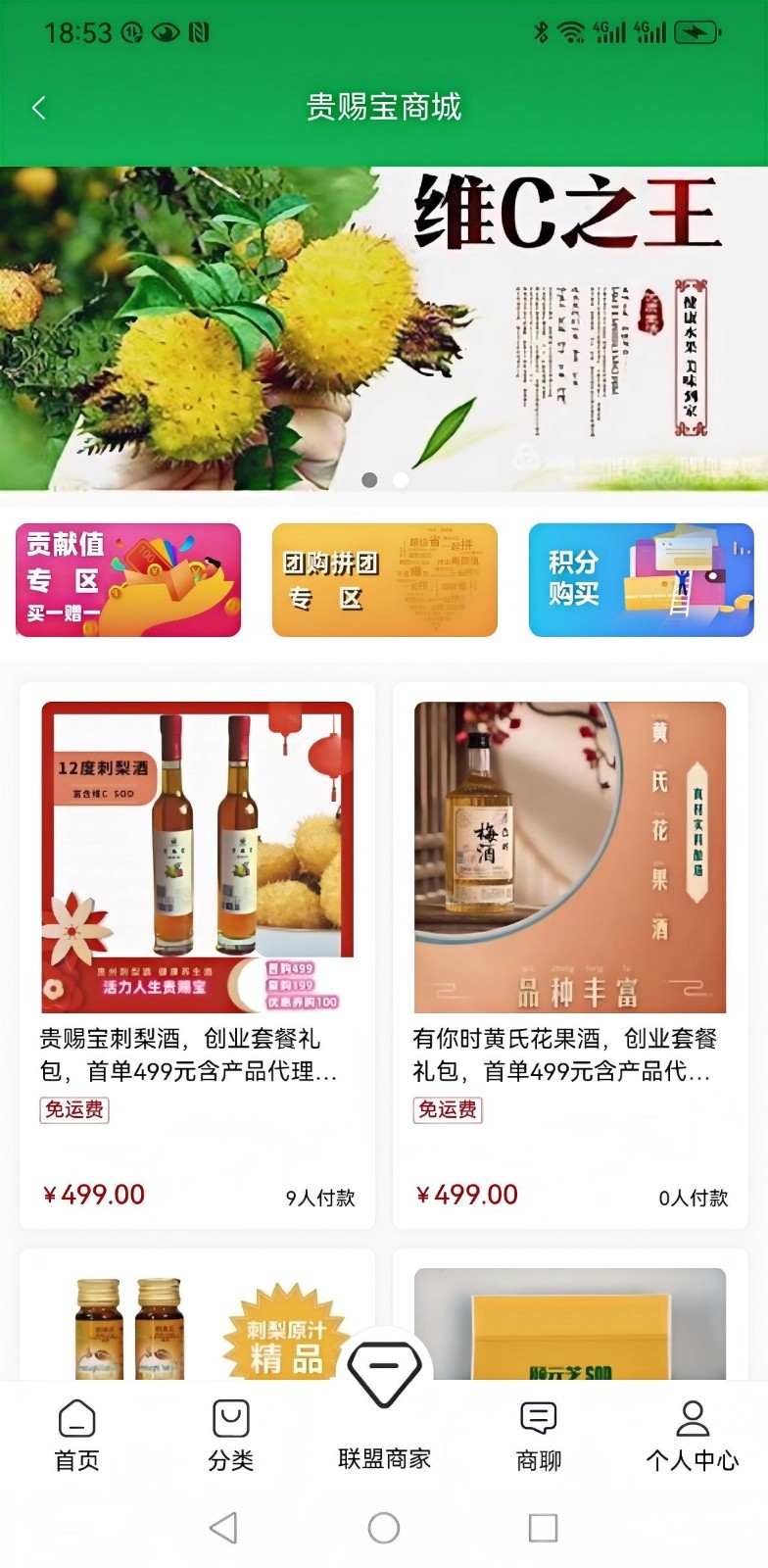Open the system recent apps view
This screenshot has height=1568, width=768.
pos(543,1528)
